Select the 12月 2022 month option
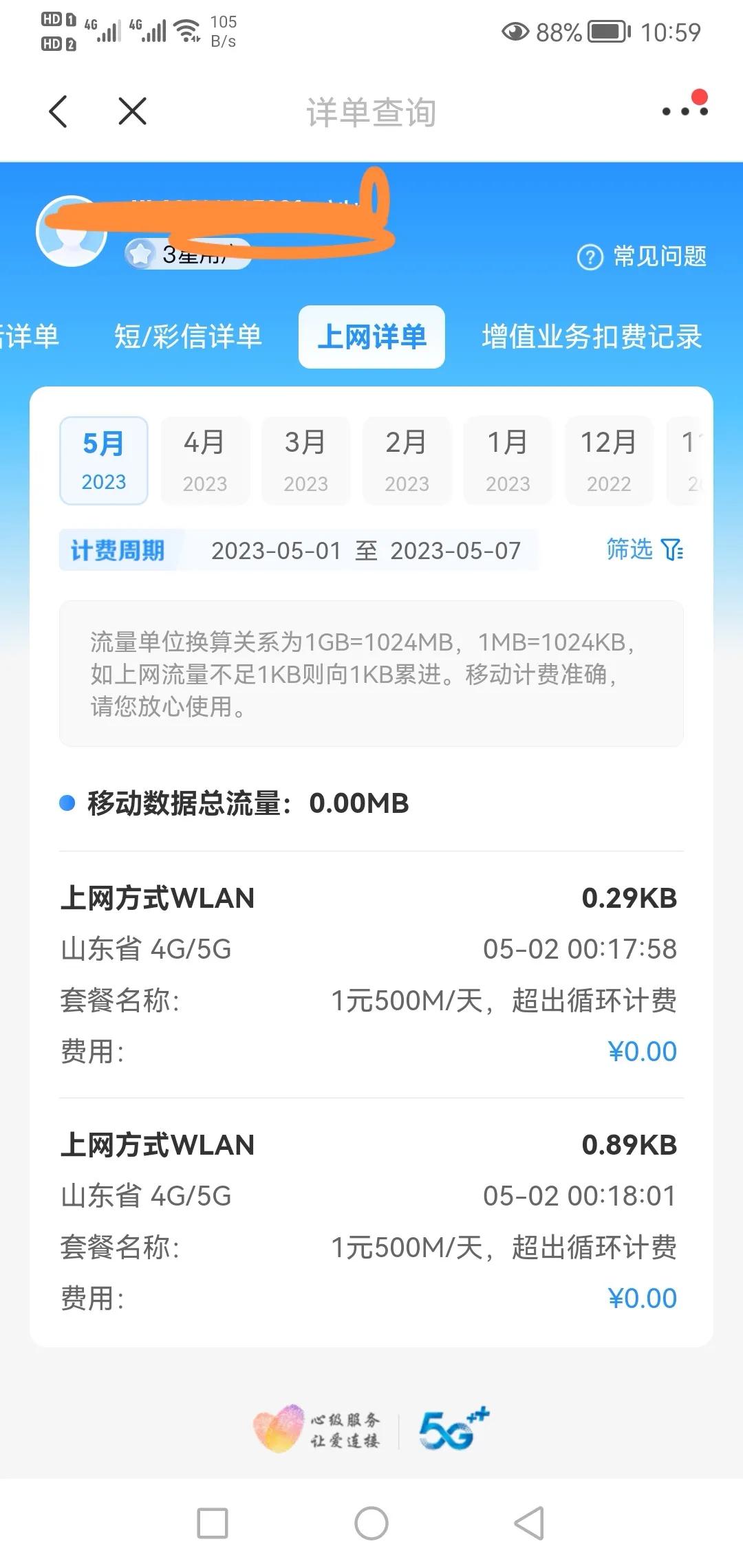 click(609, 459)
